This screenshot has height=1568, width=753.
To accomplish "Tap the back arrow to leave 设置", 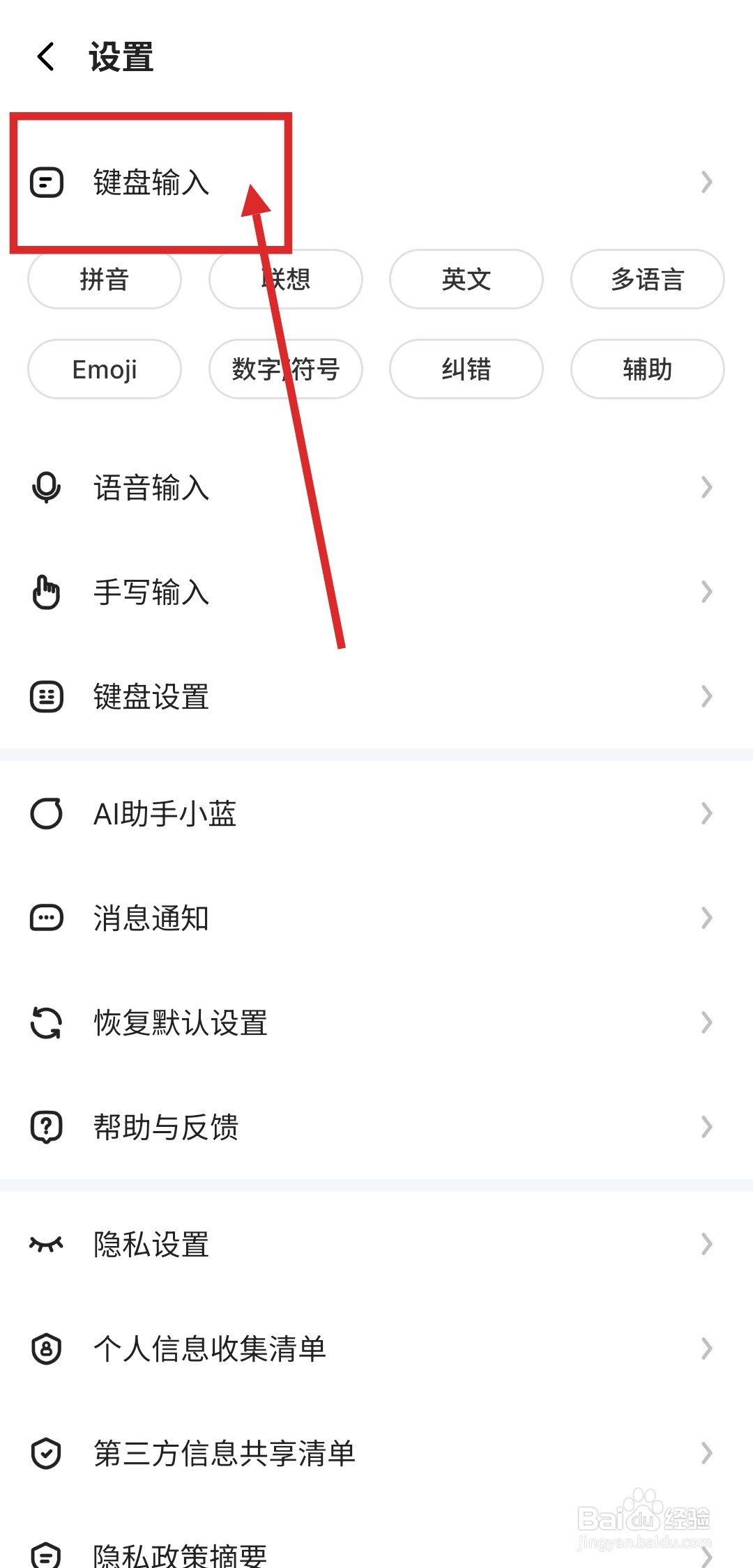I will [47, 57].
